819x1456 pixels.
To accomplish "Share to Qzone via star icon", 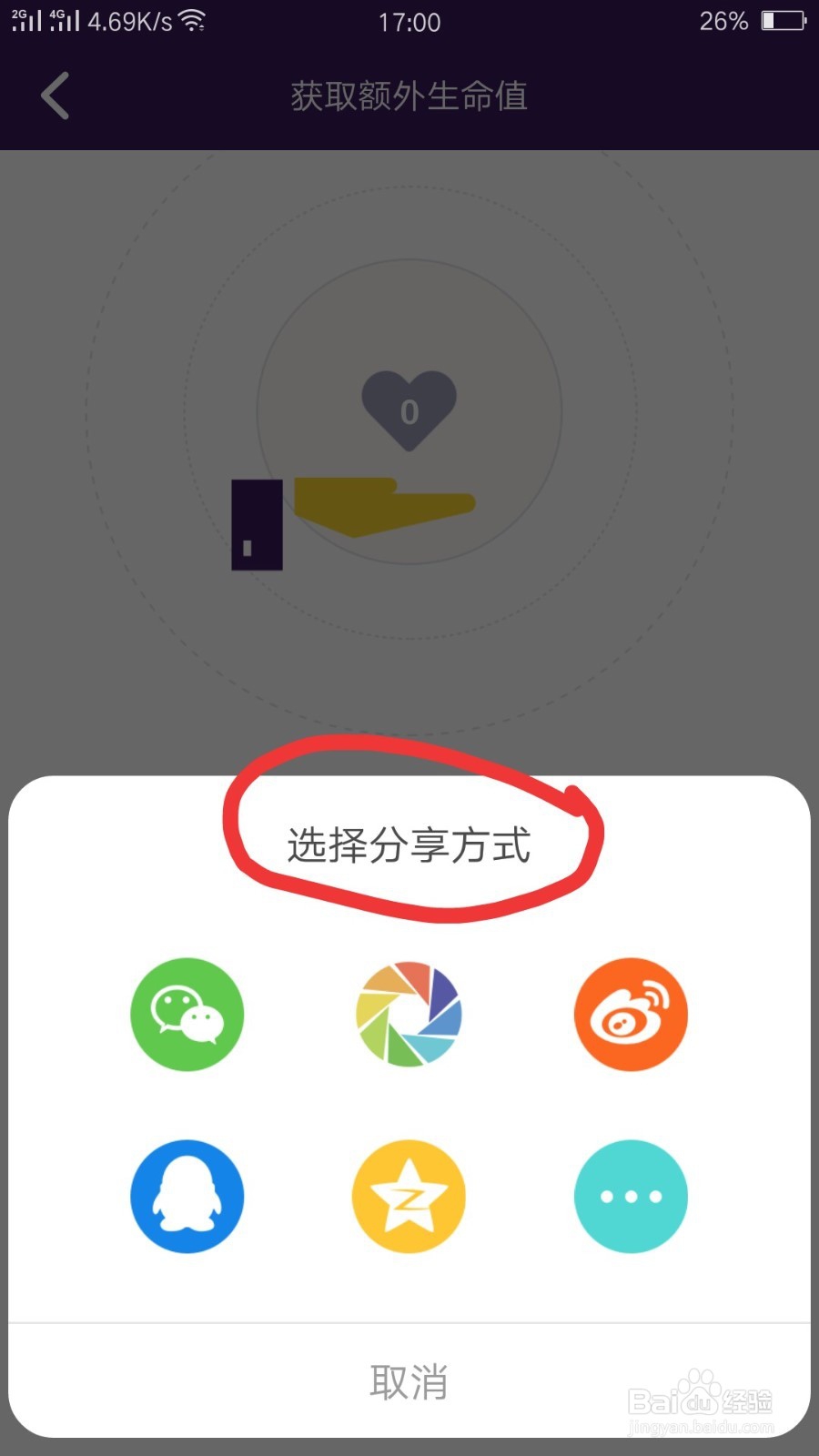I will pyautogui.click(x=409, y=1196).
